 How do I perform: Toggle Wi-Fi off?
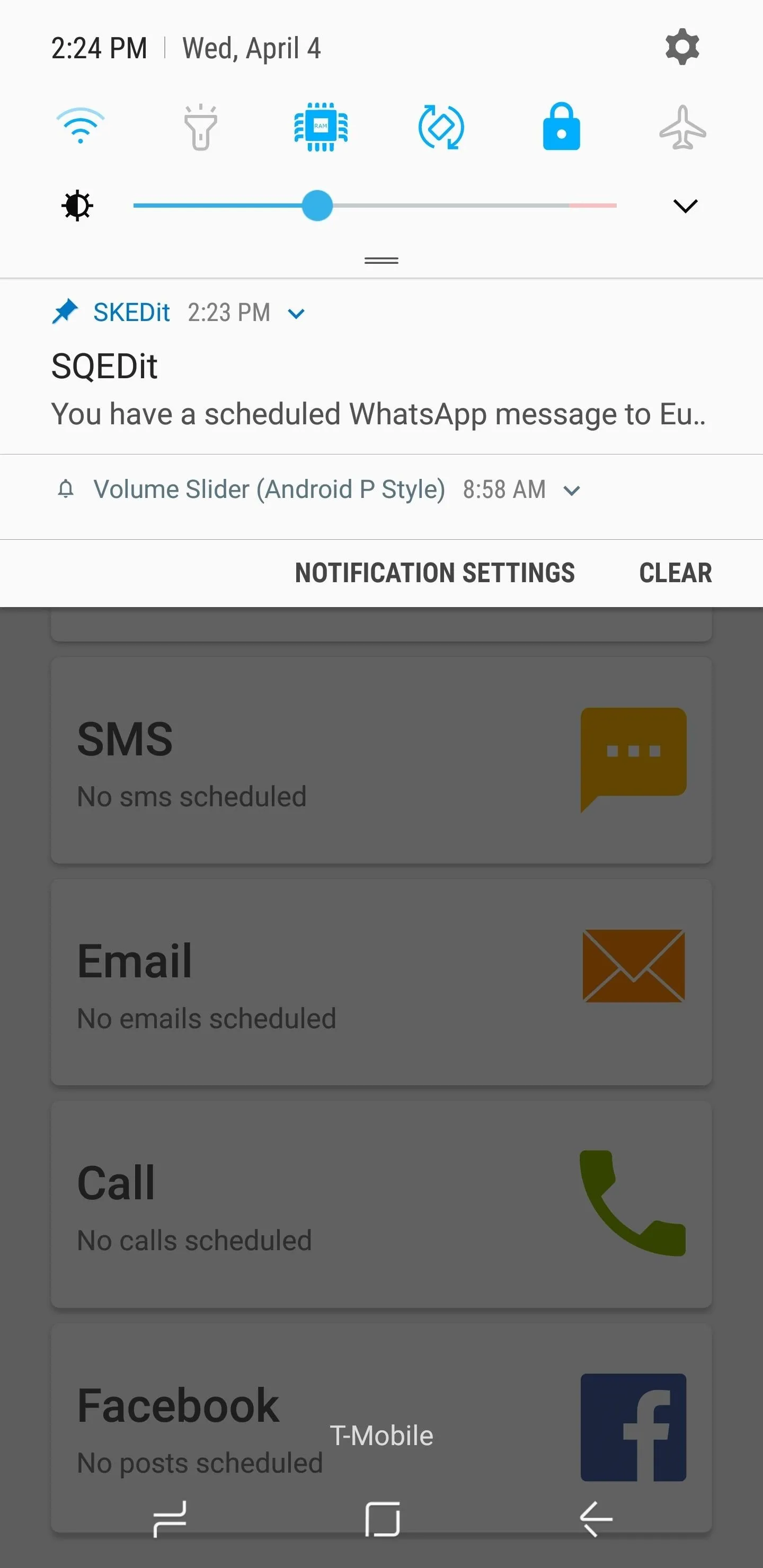pyautogui.click(x=81, y=126)
